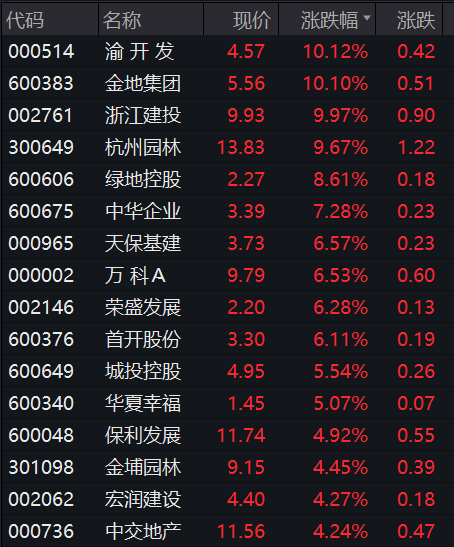Sort the list by 涨跌幅 column header

tap(327, 20)
